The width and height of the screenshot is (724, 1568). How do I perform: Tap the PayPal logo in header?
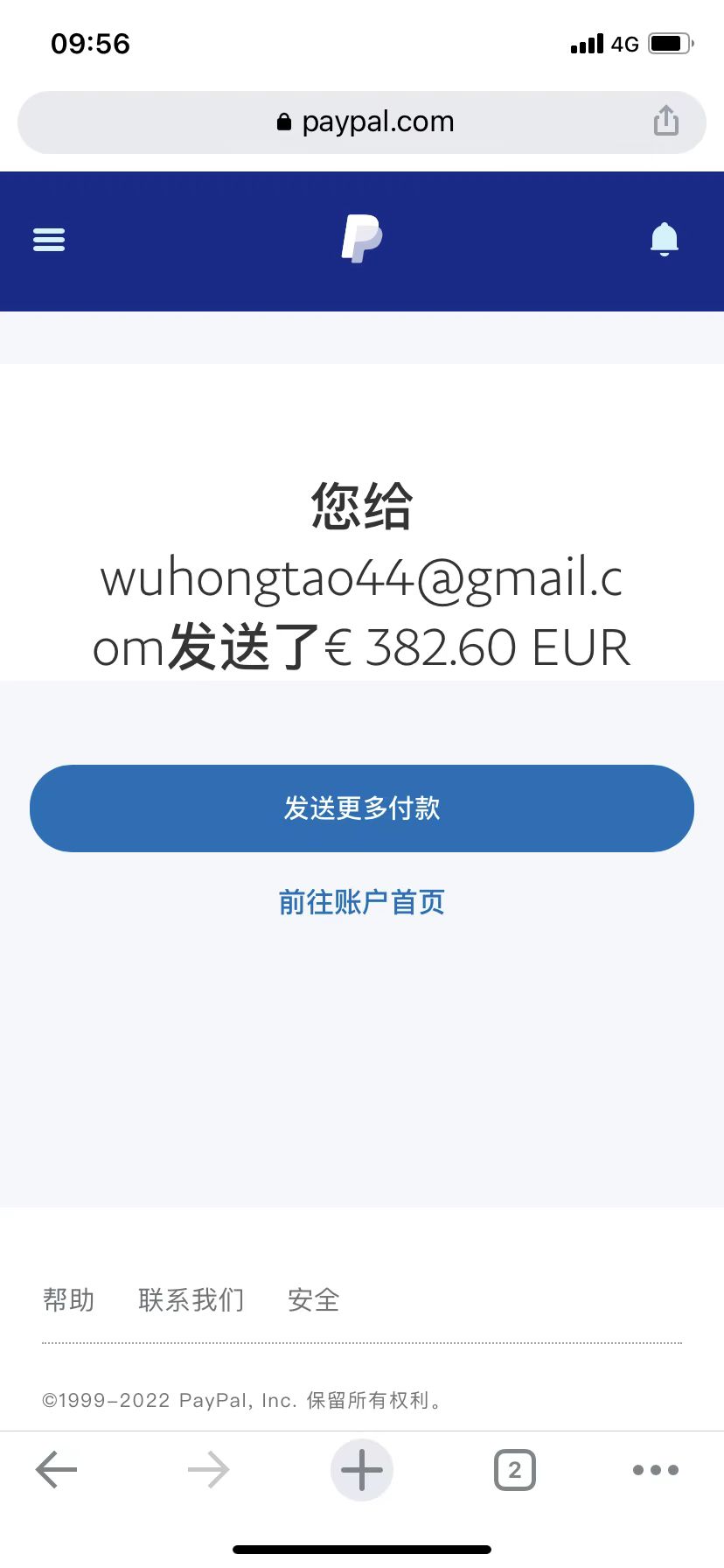tap(362, 239)
